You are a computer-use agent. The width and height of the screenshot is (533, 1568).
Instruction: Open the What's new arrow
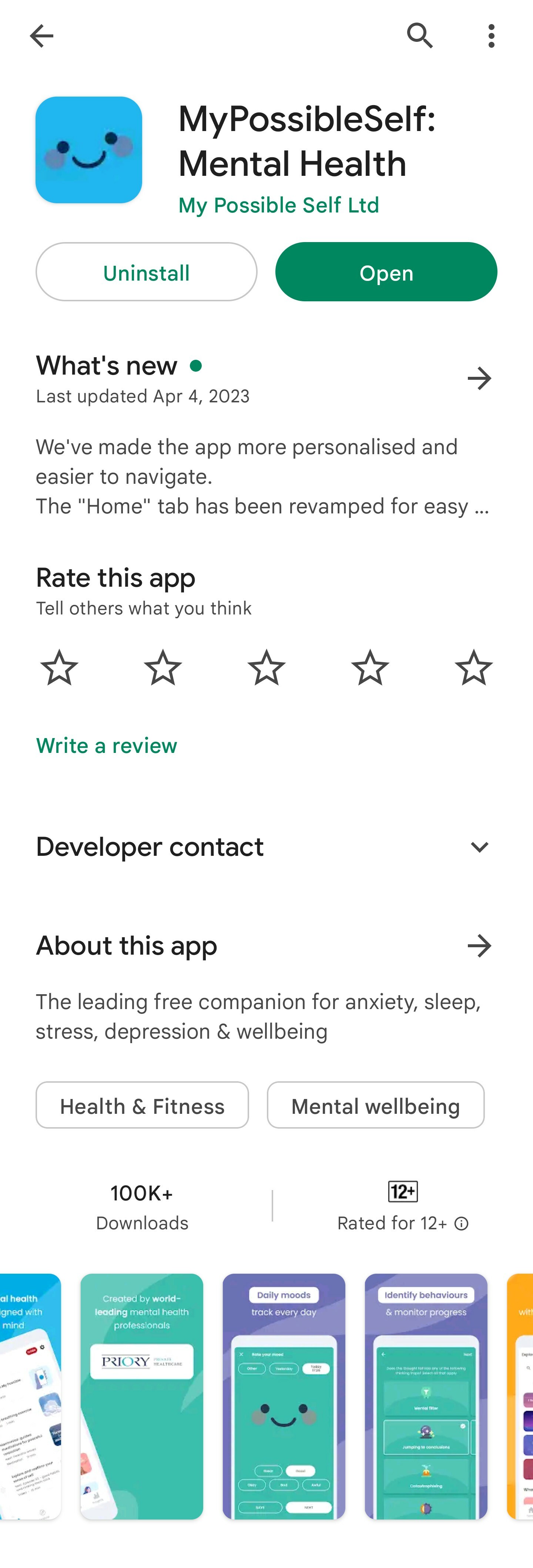click(479, 379)
